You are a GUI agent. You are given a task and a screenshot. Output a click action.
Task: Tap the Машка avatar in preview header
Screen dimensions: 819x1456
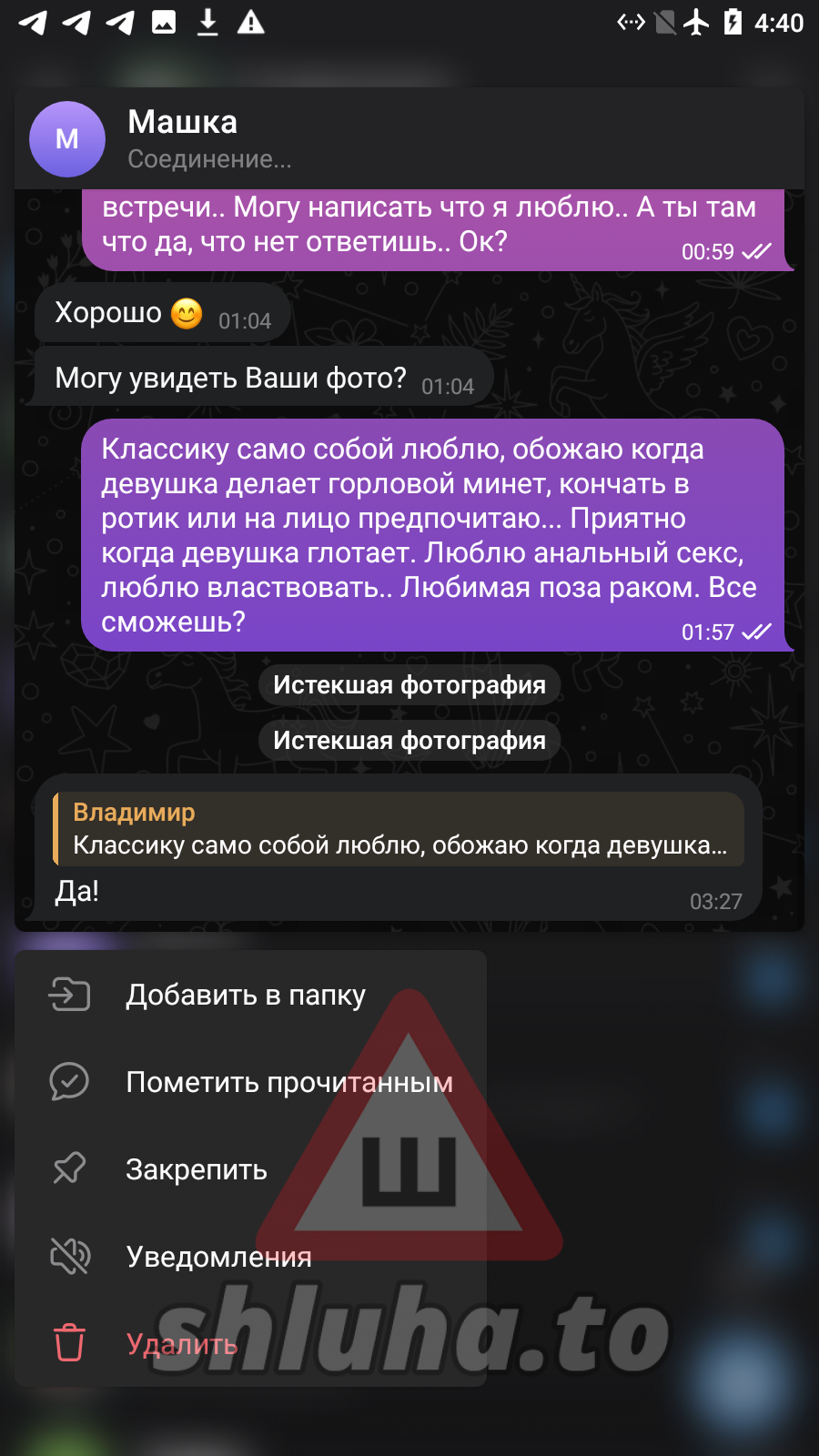pyautogui.click(x=67, y=139)
